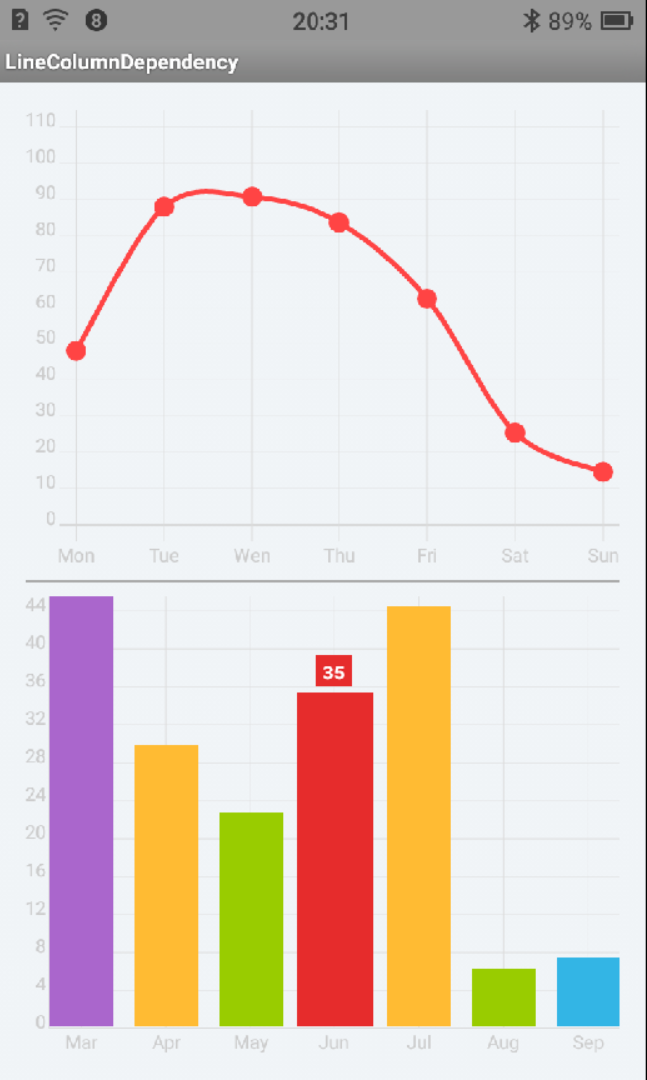This screenshot has height=1080, width=647.
Task: Pick the small green Aug column
Action: 503,997
